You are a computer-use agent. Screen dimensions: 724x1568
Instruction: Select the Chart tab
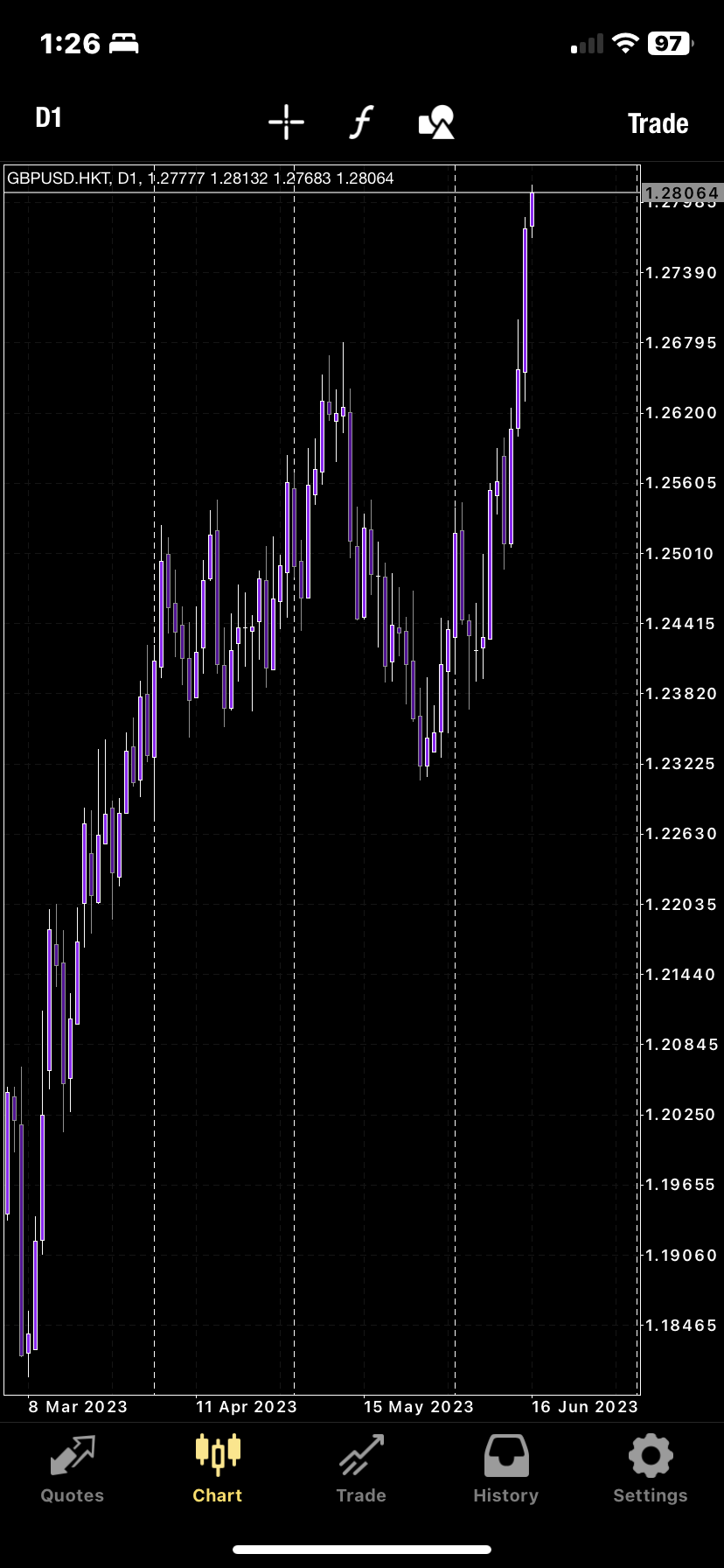click(x=217, y=1470)
